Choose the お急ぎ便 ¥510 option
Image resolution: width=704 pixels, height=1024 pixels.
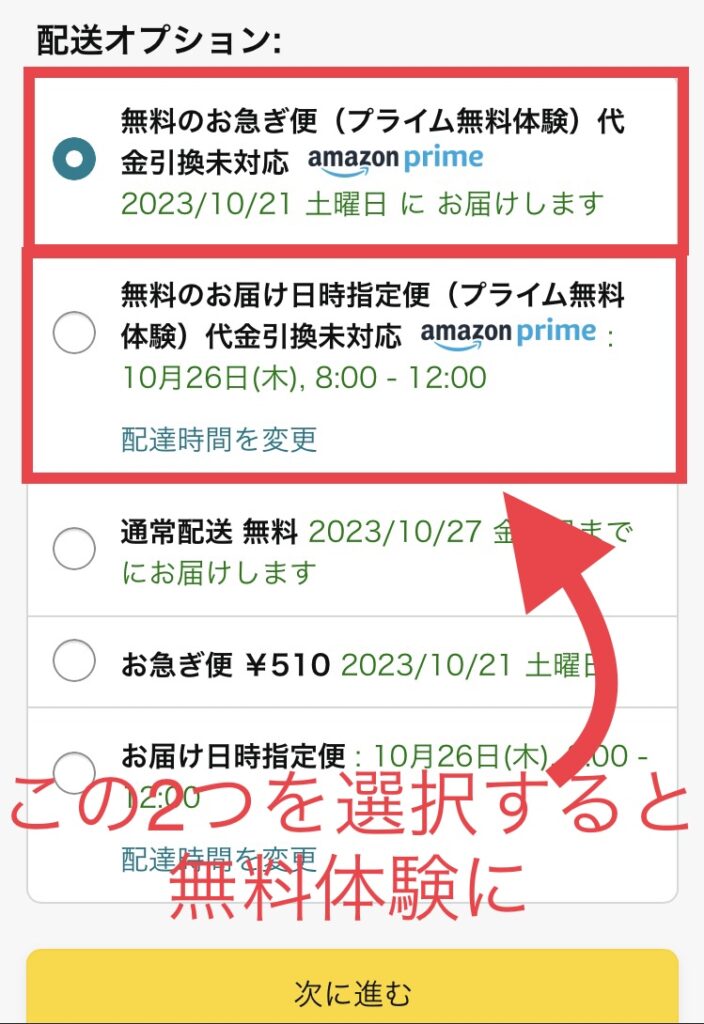tap(74, 661)
